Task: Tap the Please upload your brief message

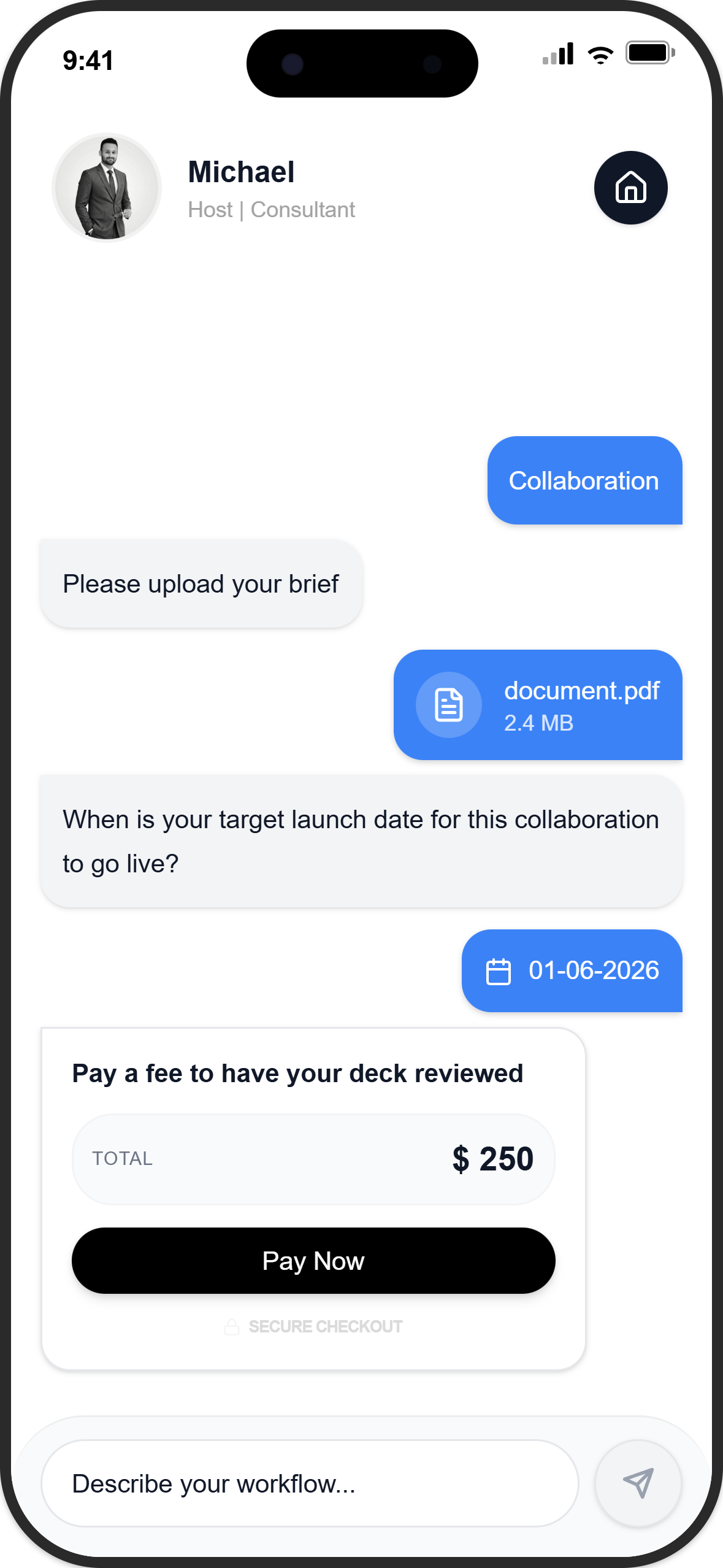Action: click(x=202, y=583)
